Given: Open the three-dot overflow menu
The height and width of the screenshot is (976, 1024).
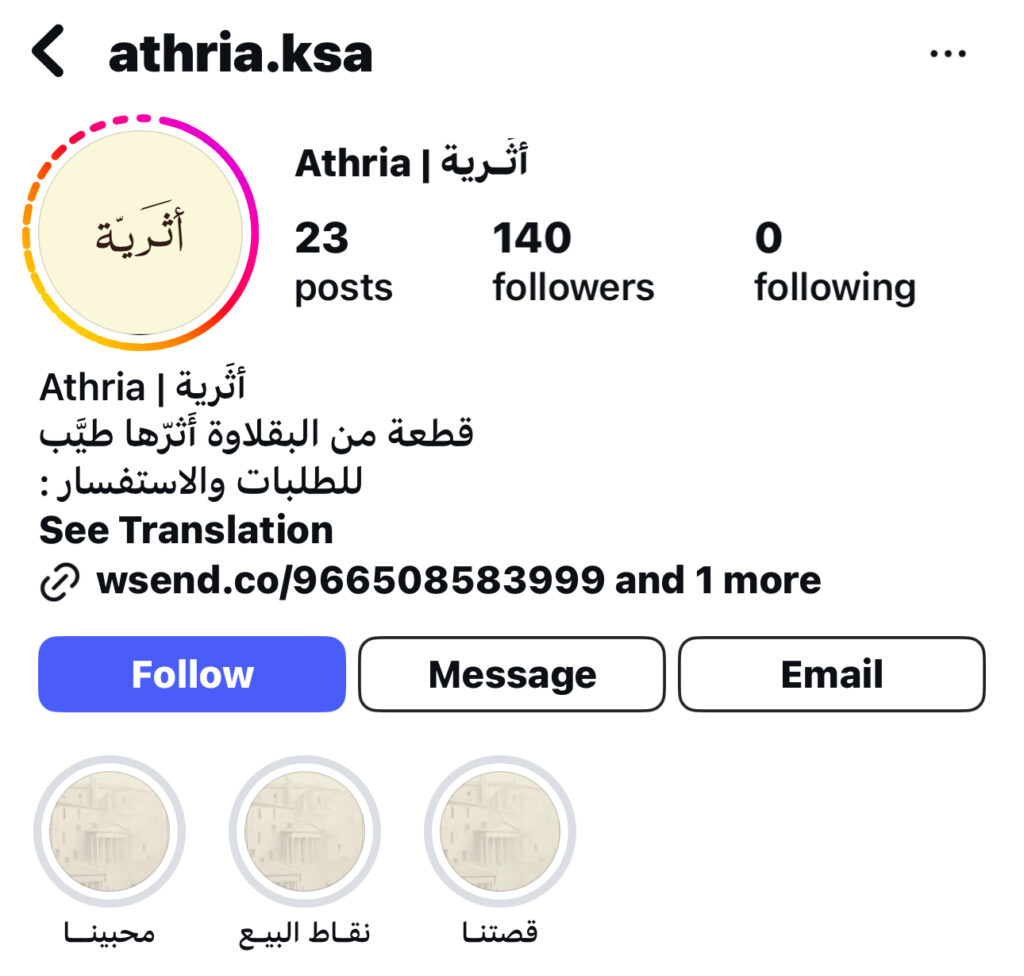Looking at the screenshot, I should (x=947, y=54).
